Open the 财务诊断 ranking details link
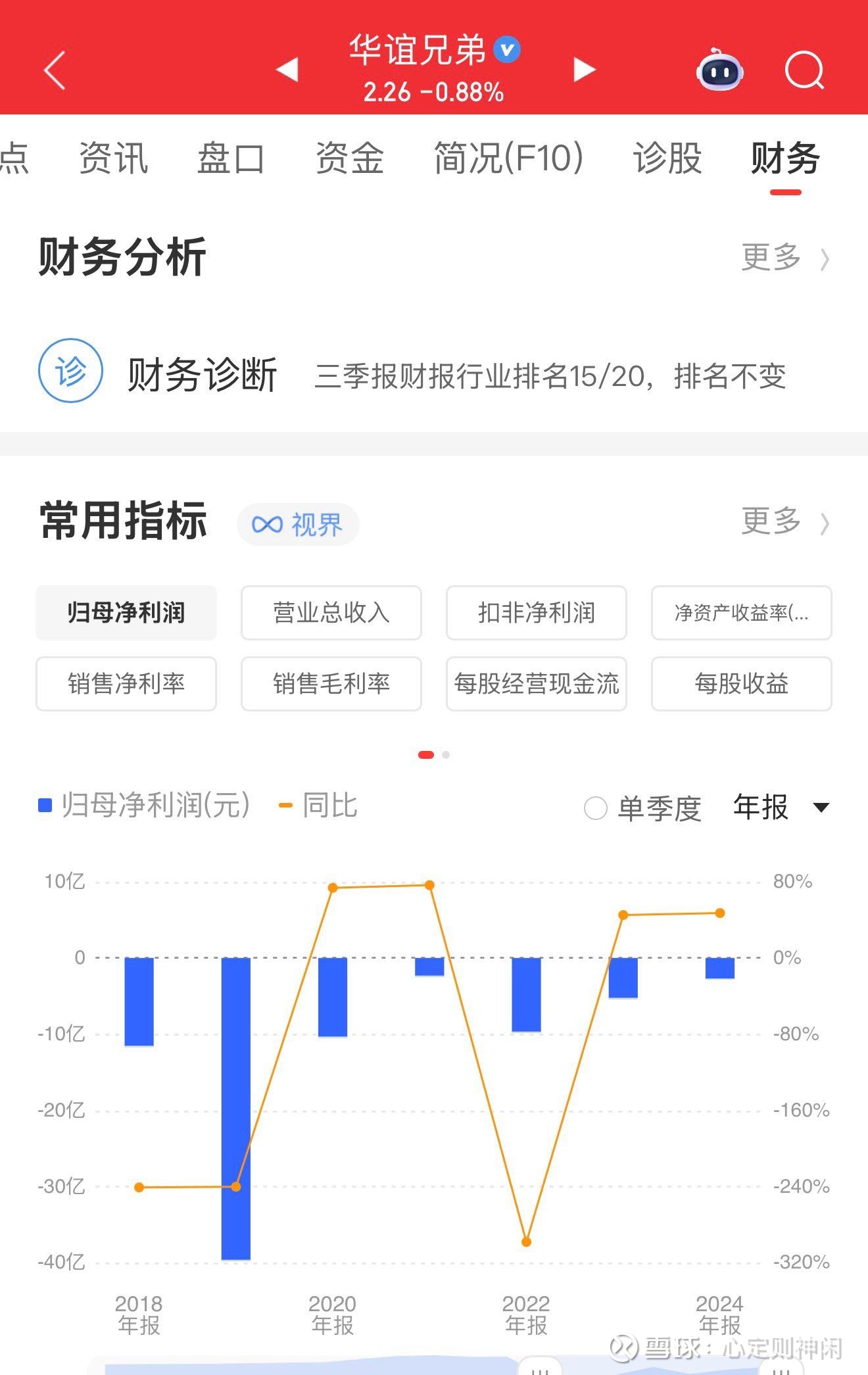The width and height of the screenshot is (868, 1375). point(551,376)
